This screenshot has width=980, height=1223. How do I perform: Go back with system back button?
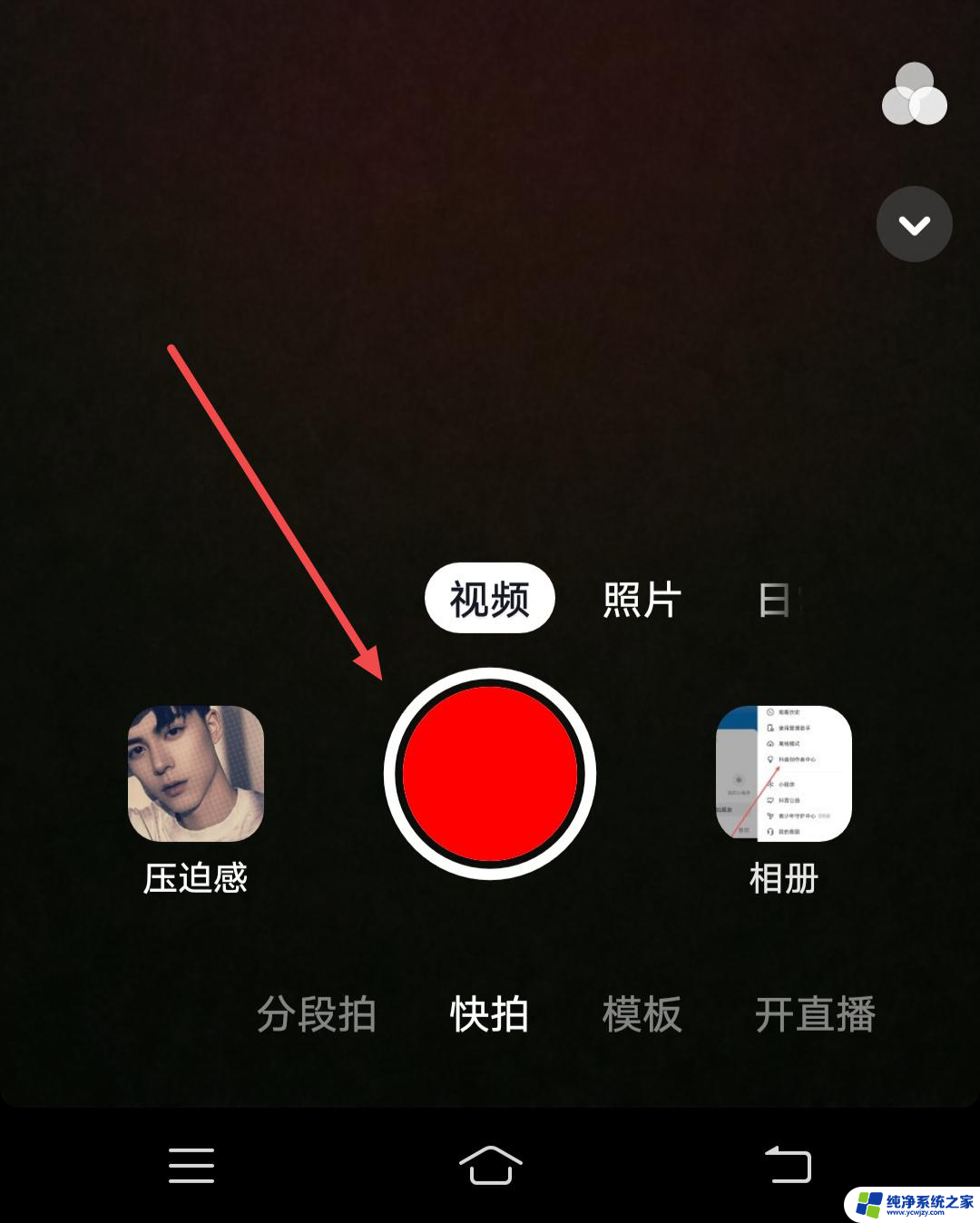788,1165
